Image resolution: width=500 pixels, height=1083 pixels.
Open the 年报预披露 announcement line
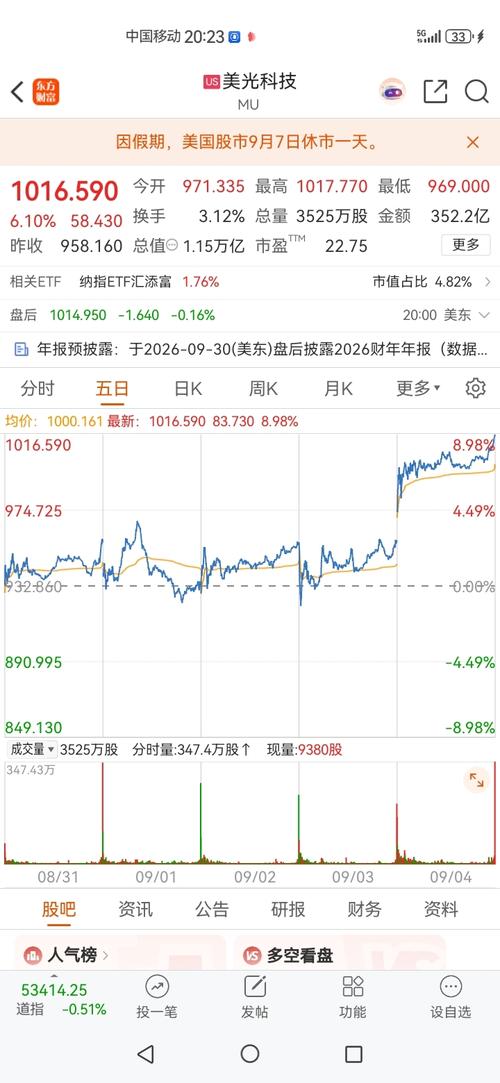pos(250,349)
